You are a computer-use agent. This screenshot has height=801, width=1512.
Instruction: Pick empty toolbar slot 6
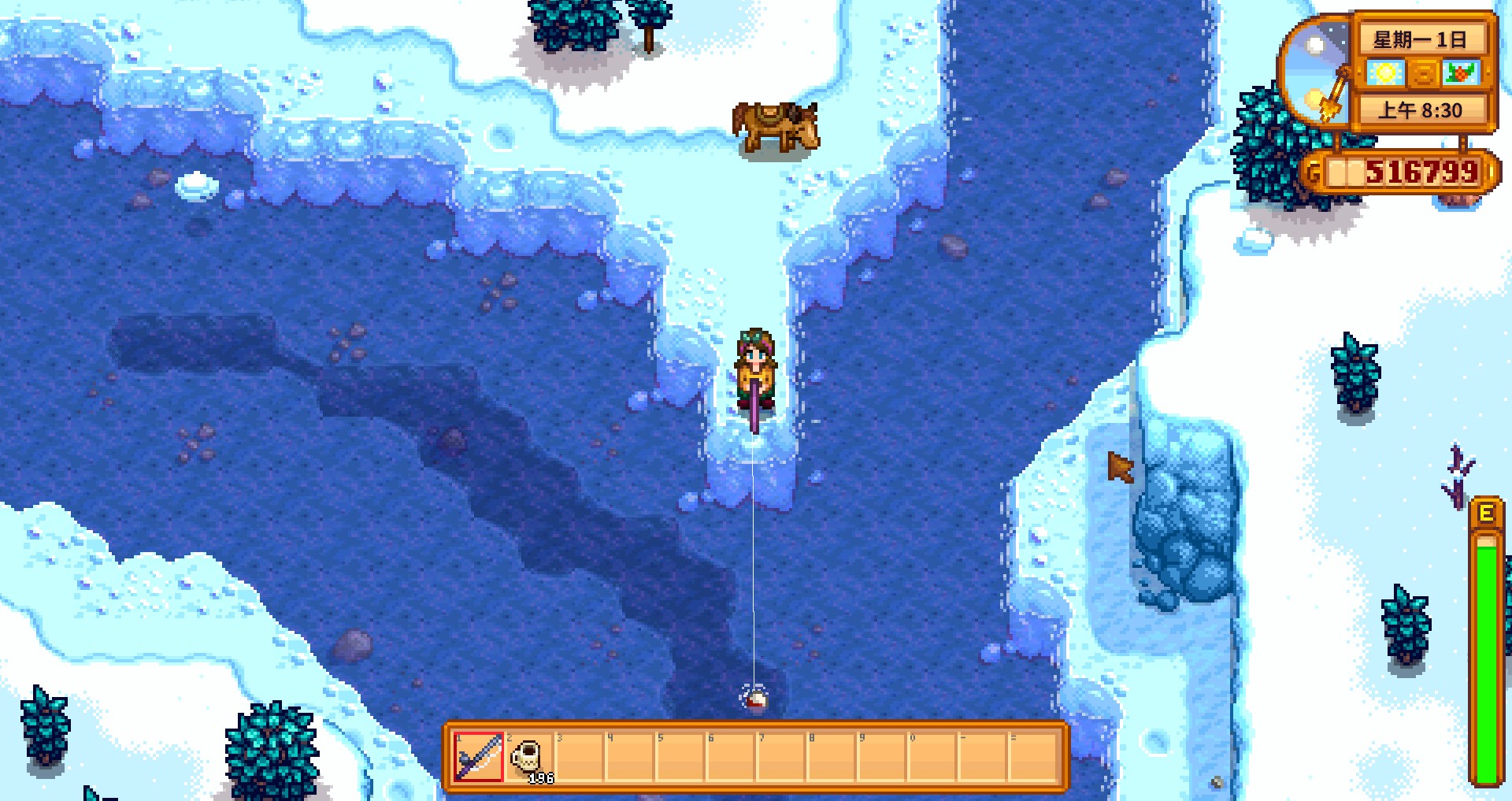tap(730, 757)
